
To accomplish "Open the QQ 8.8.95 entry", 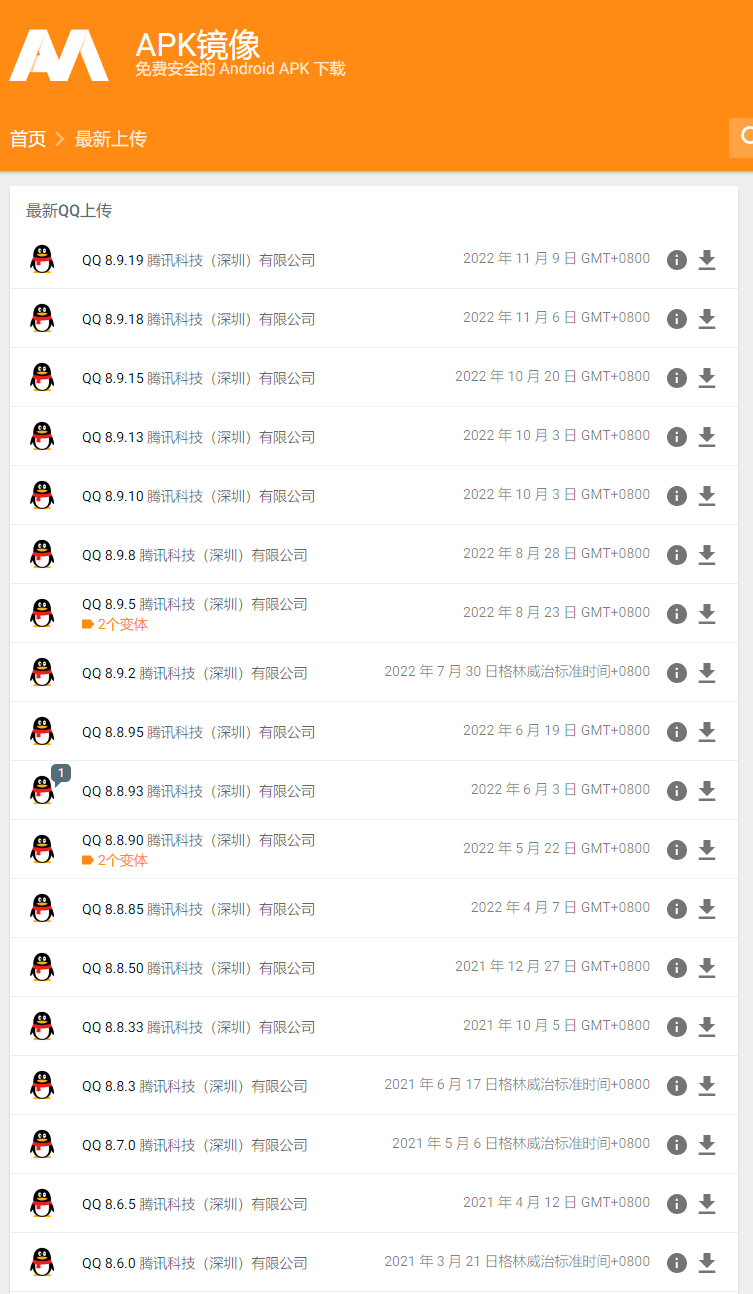I will 113,732.
